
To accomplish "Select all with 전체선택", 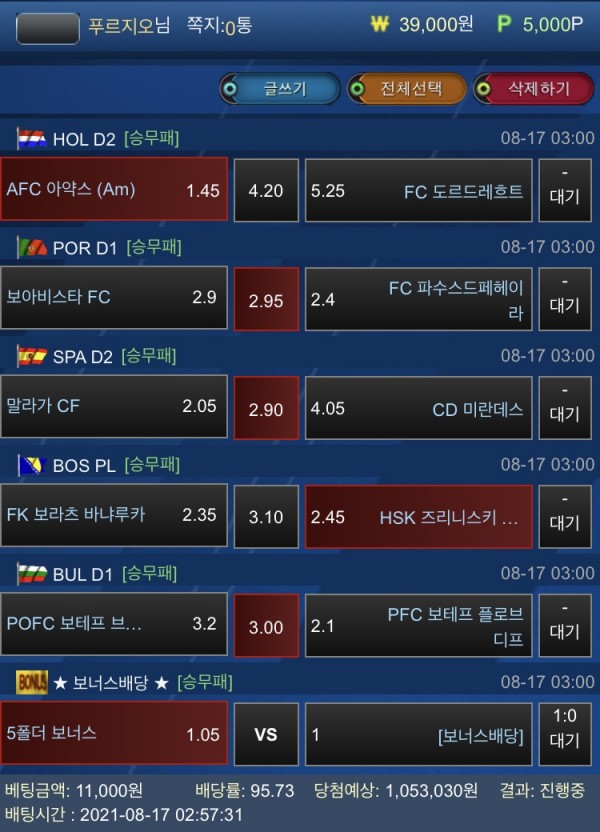I will coord(407,88).
